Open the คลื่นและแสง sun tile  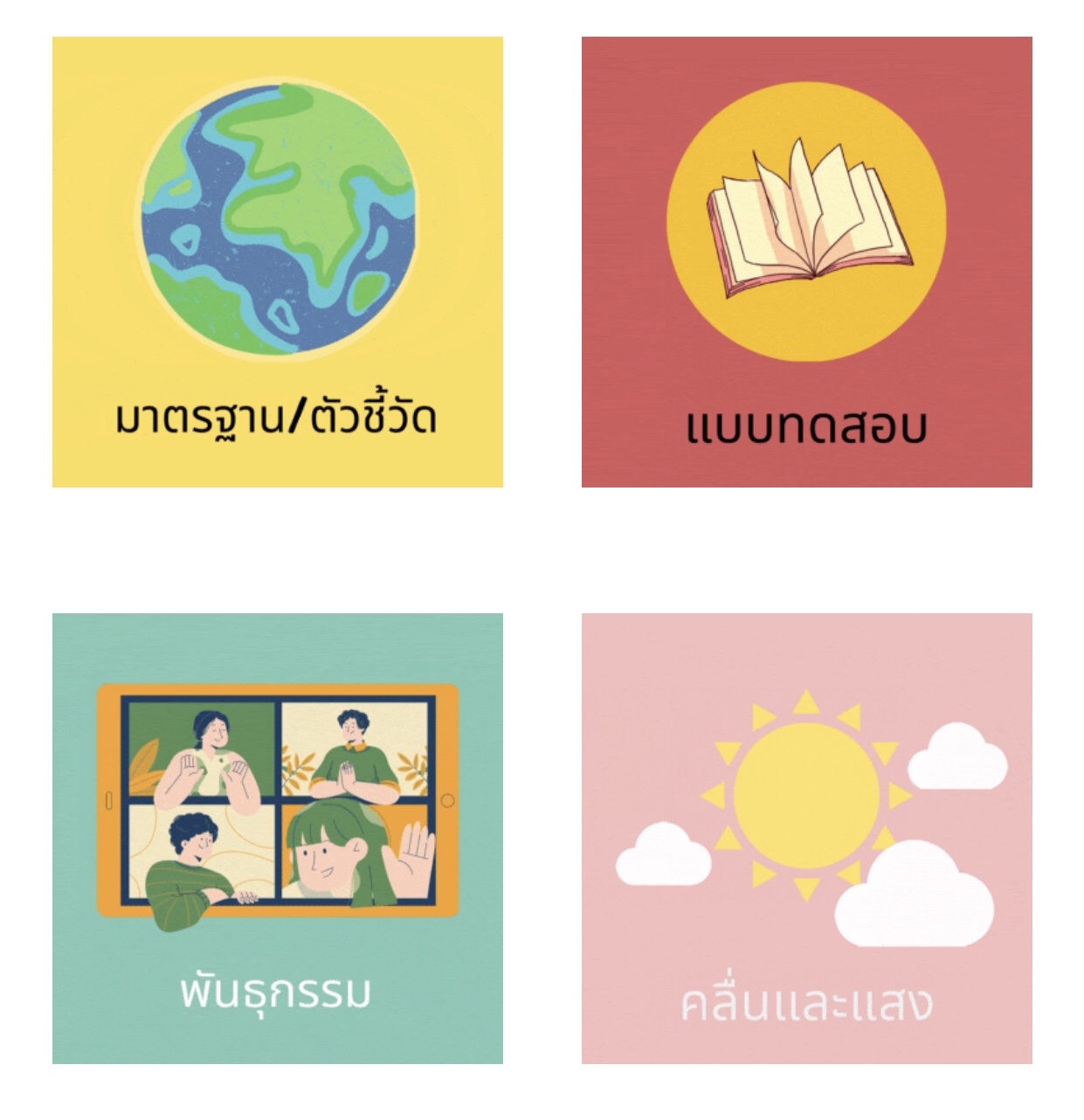(806, 838)
